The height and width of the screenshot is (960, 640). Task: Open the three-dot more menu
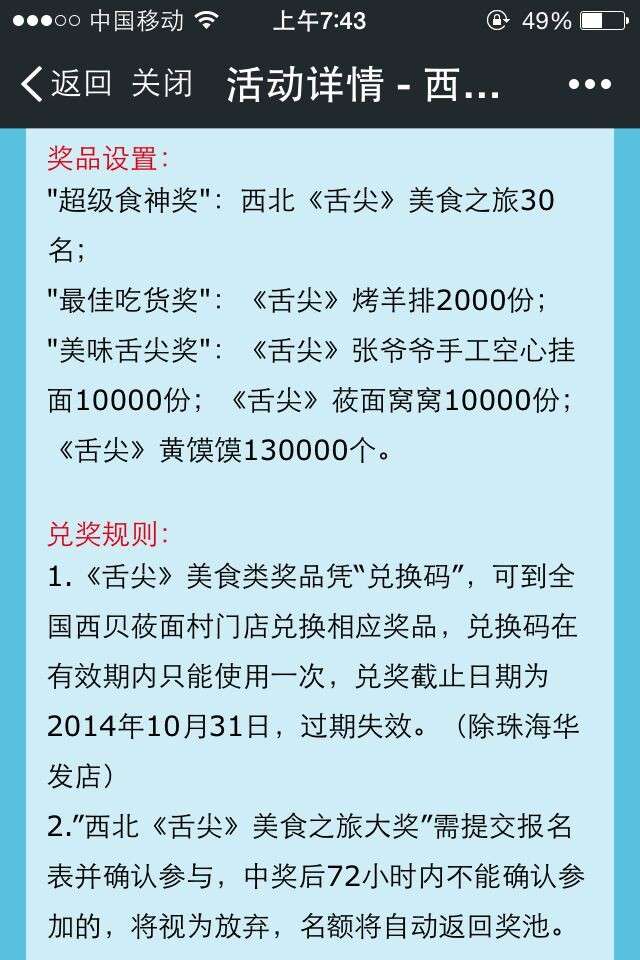point(590,84)
